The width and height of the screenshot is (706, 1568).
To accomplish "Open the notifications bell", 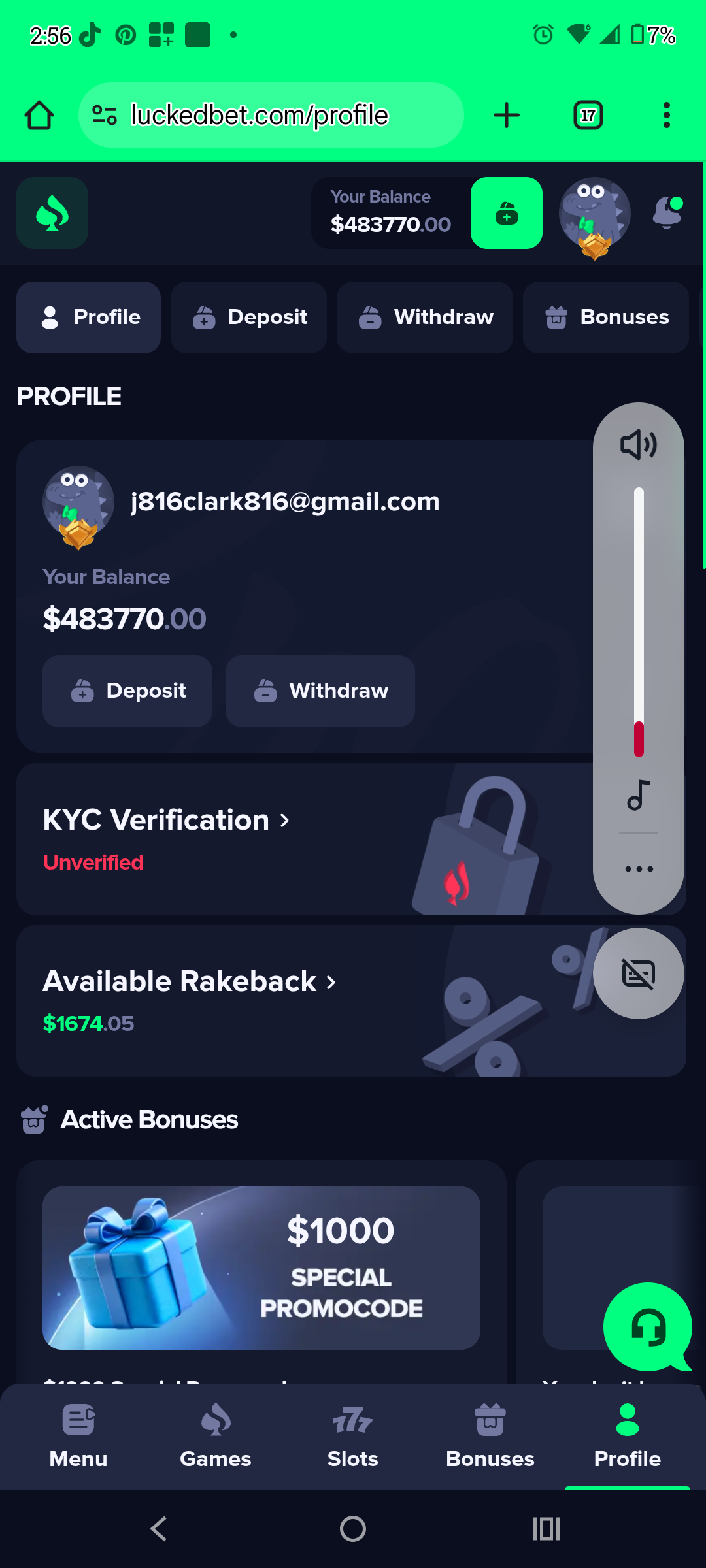I will (667, 213).
